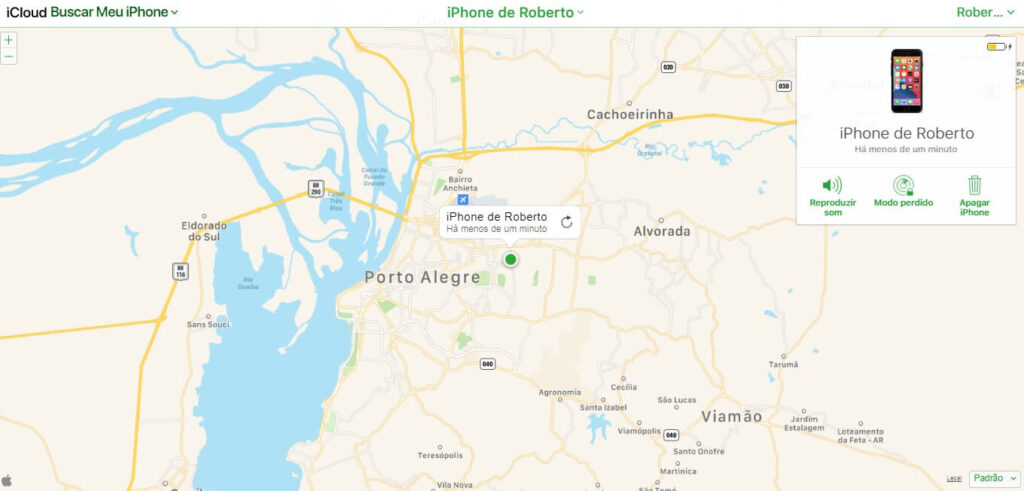
Task: Open the Rober... account menu
Action: [985, 12]
